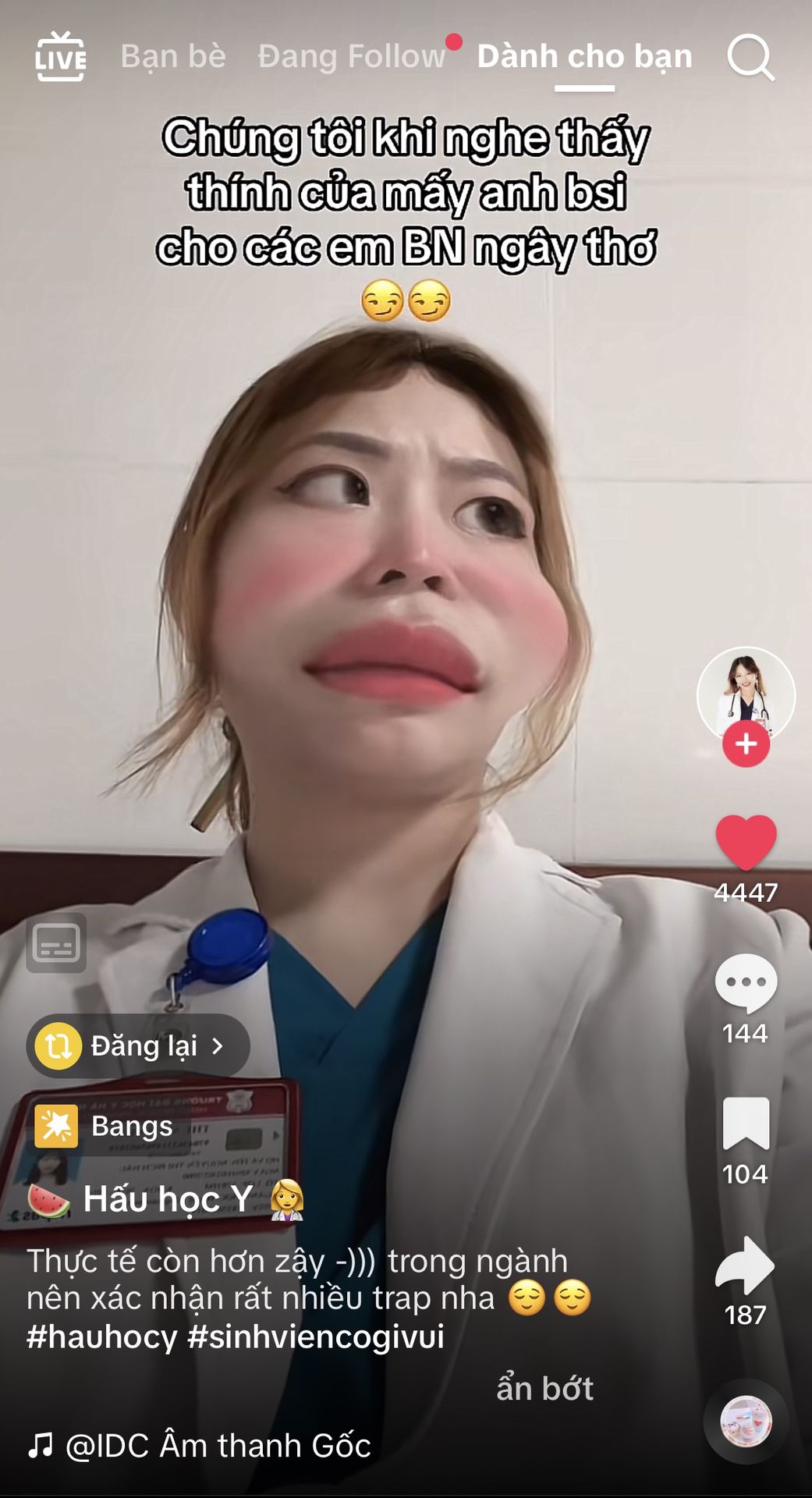Switch to the Bạn bè tab

click(173, 56)
